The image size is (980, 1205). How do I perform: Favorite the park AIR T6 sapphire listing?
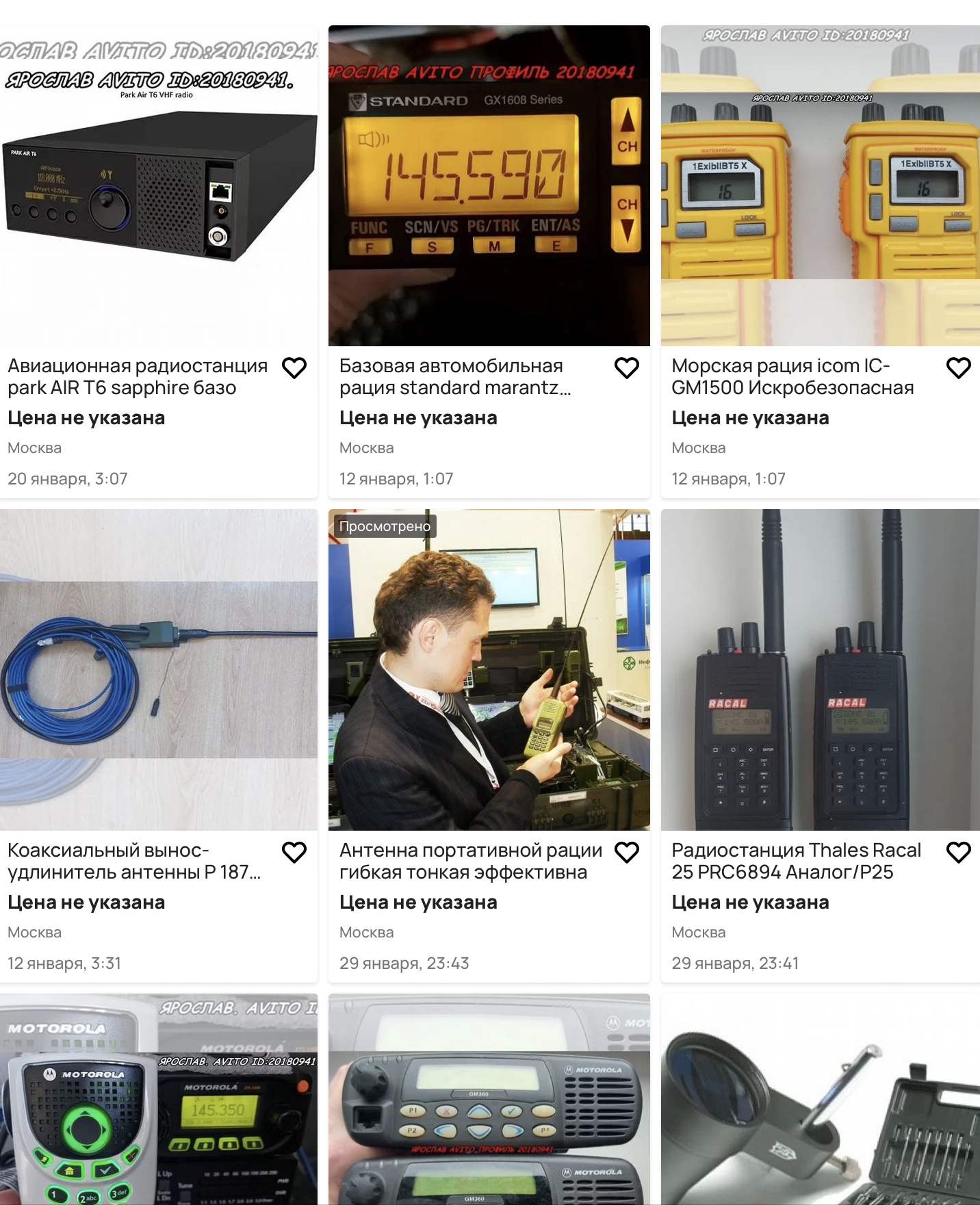point(294,368)
